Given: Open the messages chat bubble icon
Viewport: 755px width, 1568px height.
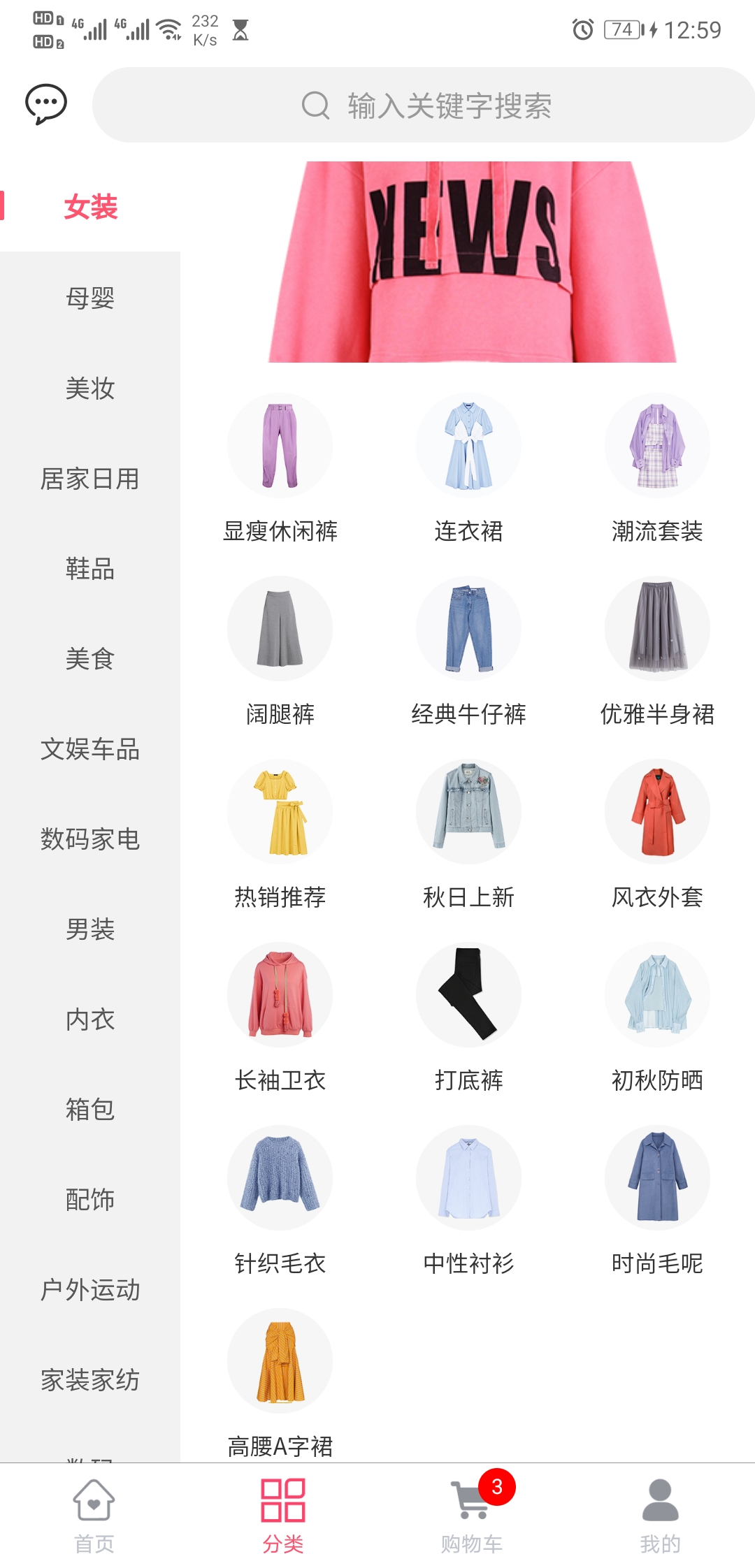Looking at the screenshot, I should coord(46,105).
